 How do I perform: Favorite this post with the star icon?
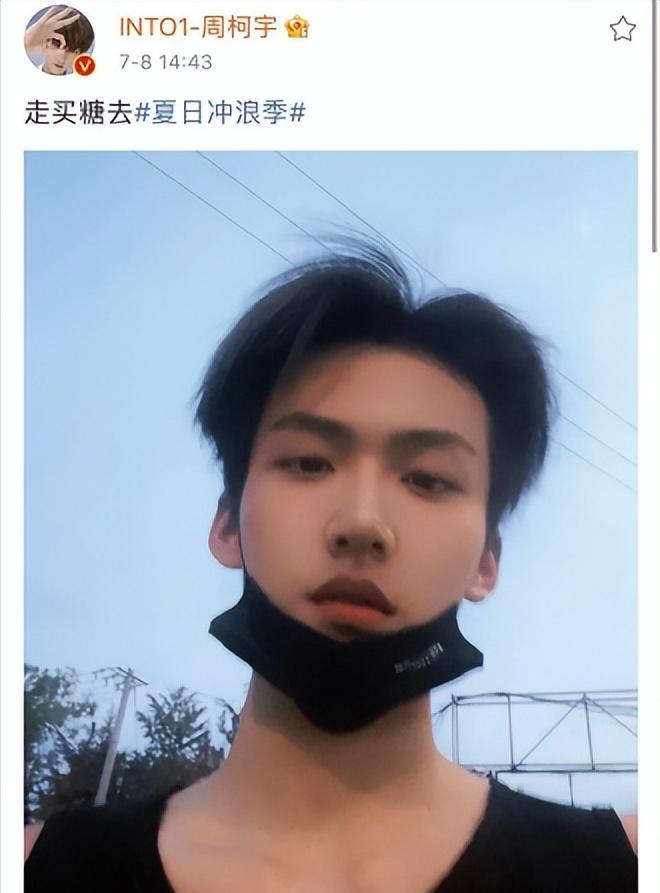622,30
